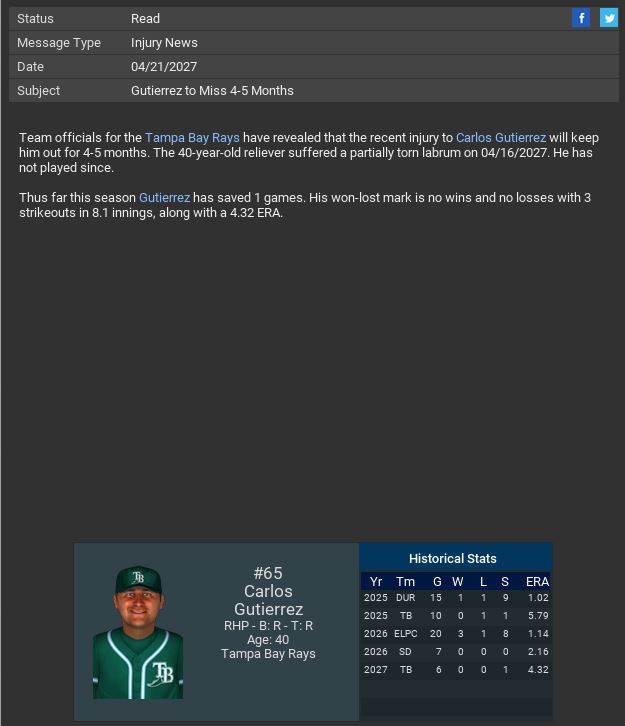625x726 pixels.
Task: Share this news on Facebook
Action: (581, 18)
